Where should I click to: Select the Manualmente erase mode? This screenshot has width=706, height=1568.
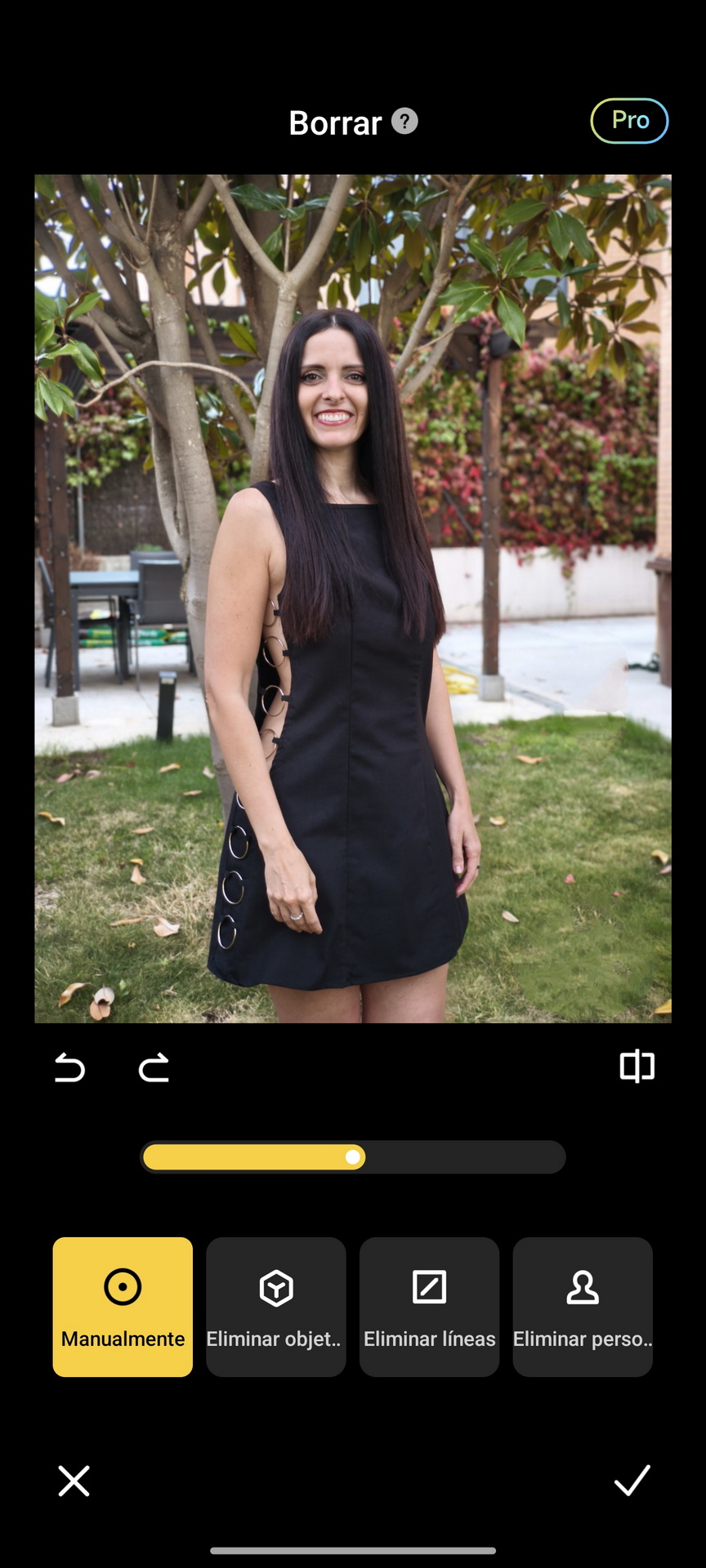pos(123,1307)
